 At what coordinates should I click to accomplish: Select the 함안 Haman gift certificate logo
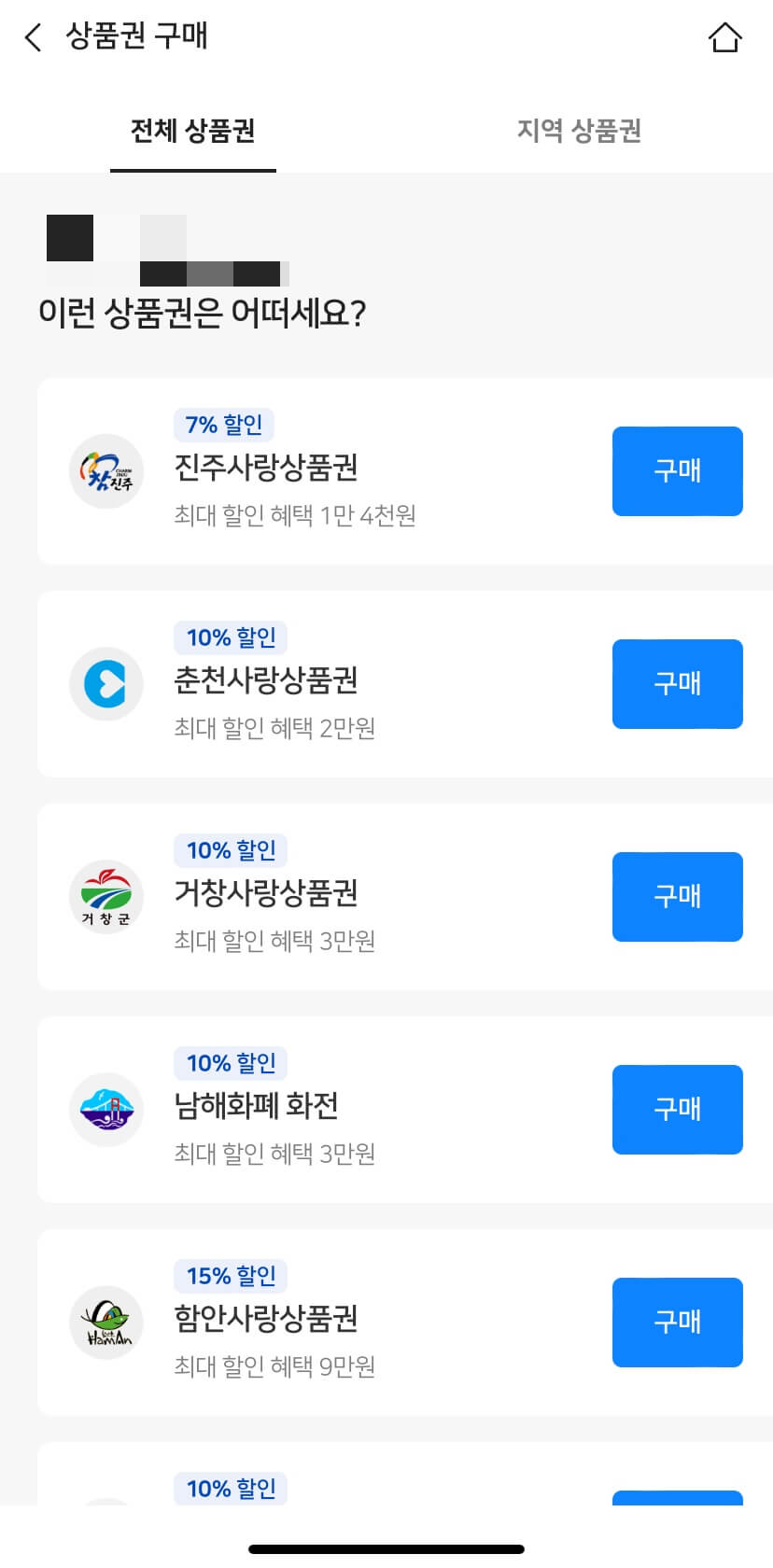[x=105, y=1322]
